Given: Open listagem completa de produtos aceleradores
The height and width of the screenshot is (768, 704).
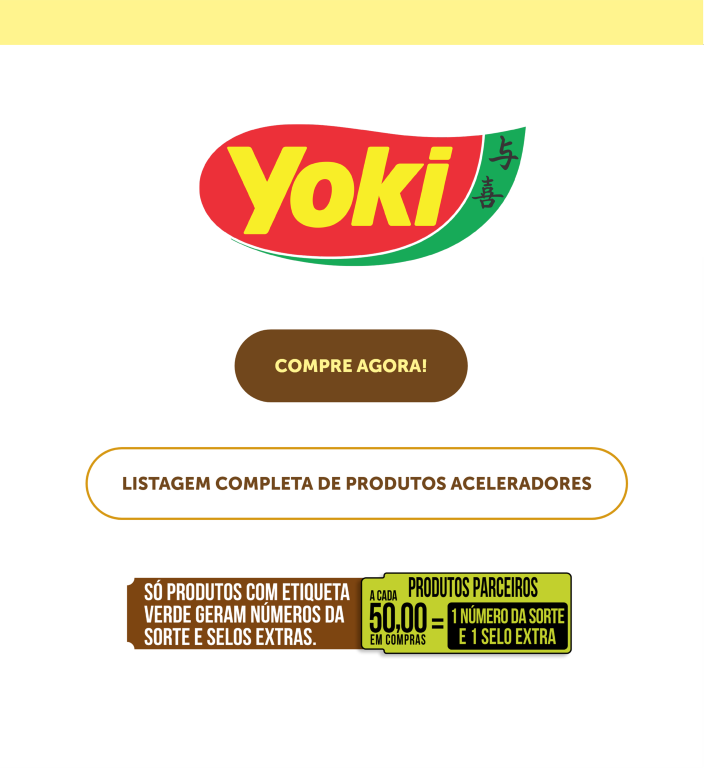Looking at the screenshot, I should click(x=356, y=484).
